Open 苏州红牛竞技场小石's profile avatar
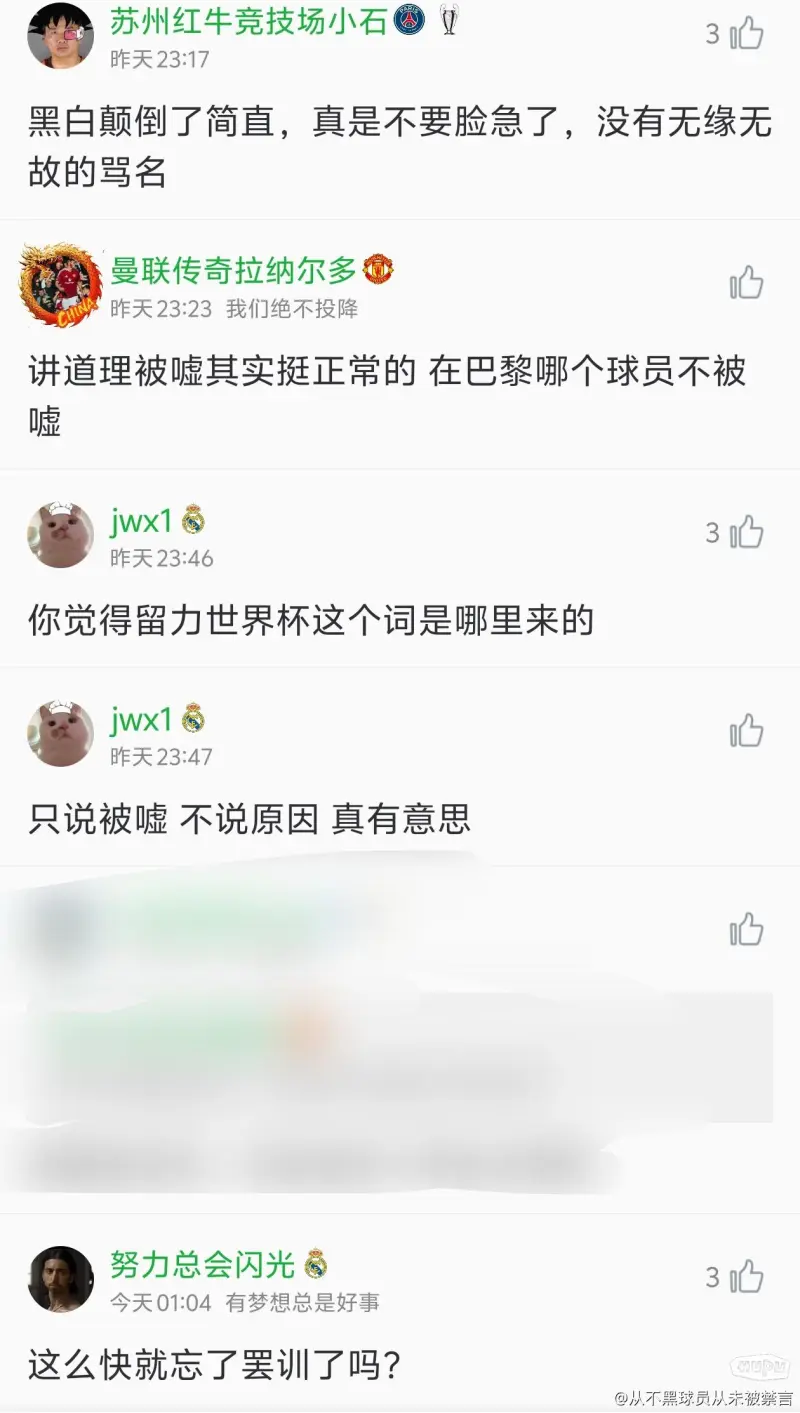 pyautogui.click(x=60, y=36)
